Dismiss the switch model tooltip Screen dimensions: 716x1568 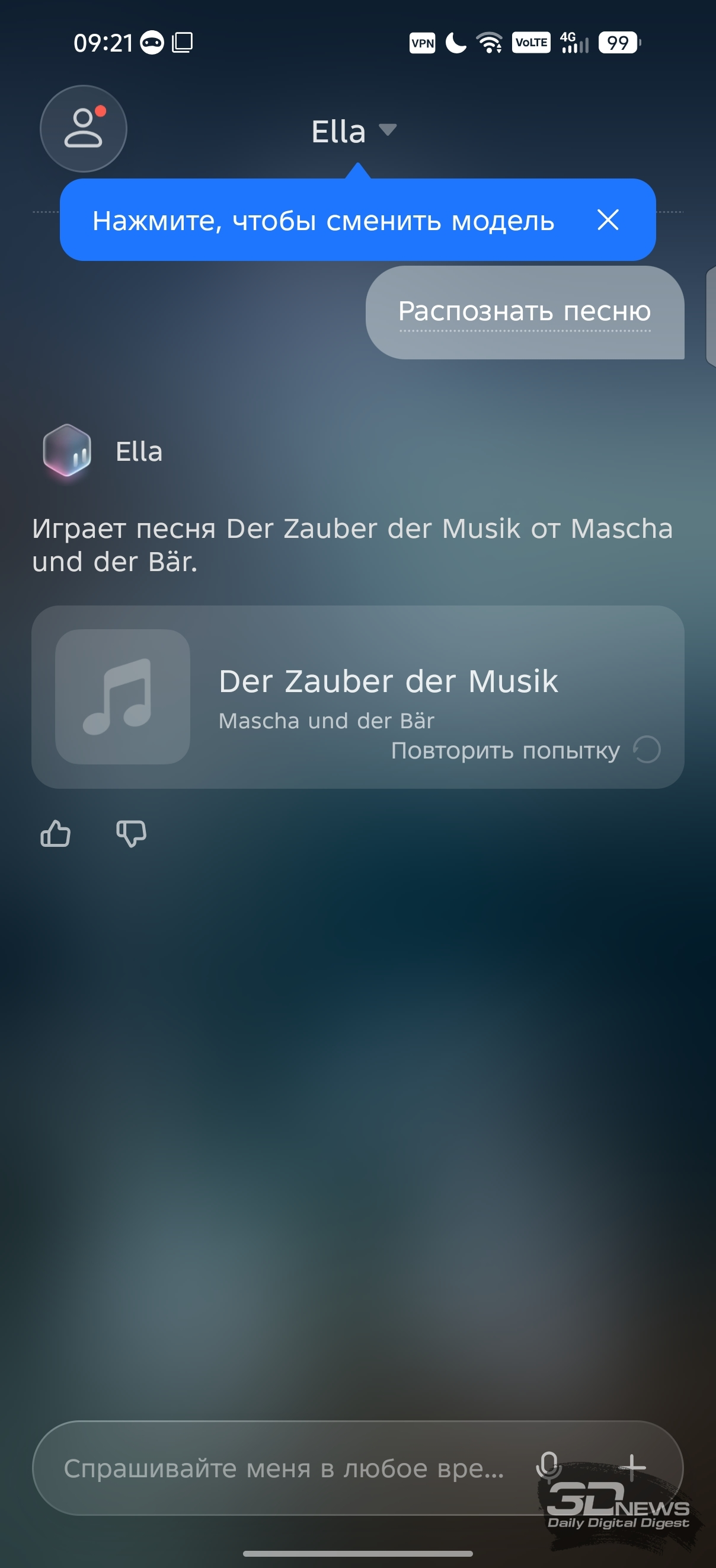coord(608,220)
